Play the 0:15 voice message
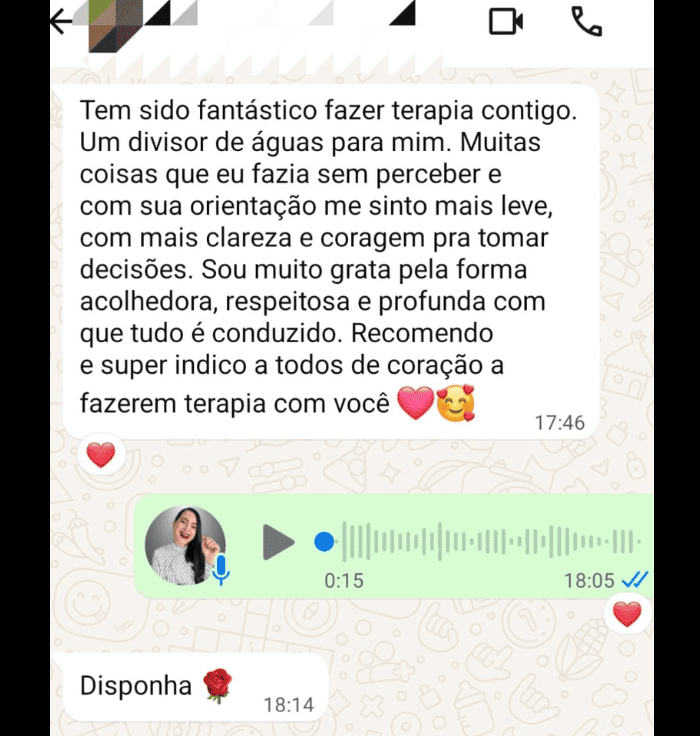Image resolution: width=700 pixels, height=736 pixels. [278, 542]
